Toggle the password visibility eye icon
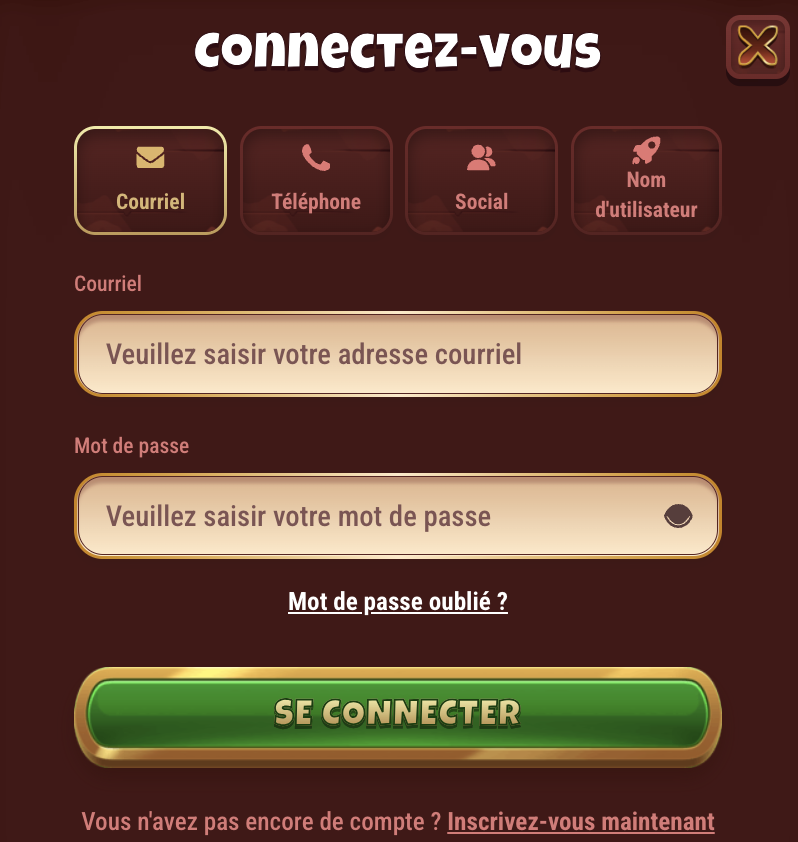Screen dimensions: 798x842 point(677,516)
